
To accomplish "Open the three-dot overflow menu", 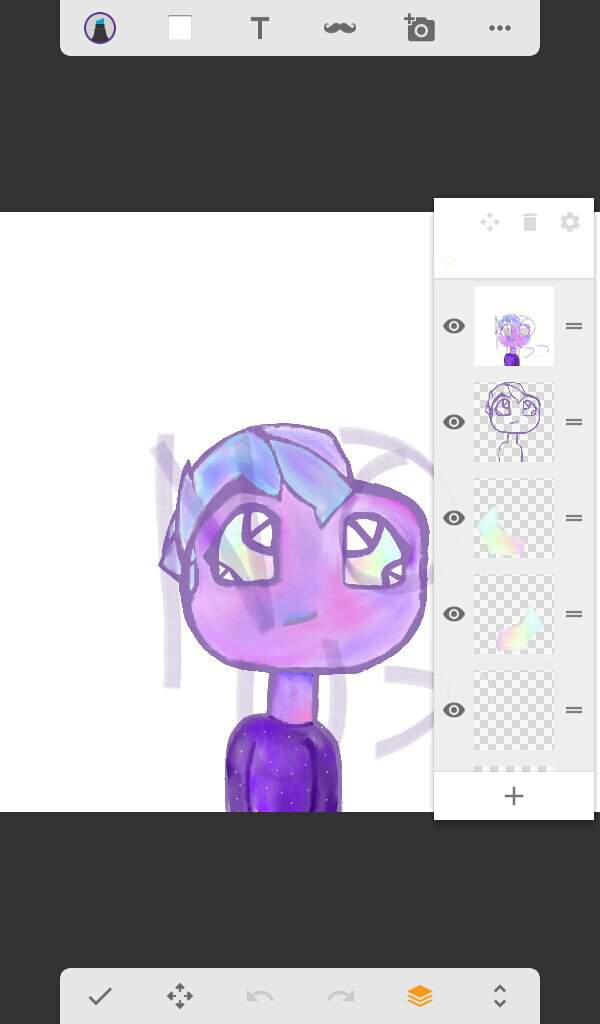I will pyautogui.click(x=500, y=28).
